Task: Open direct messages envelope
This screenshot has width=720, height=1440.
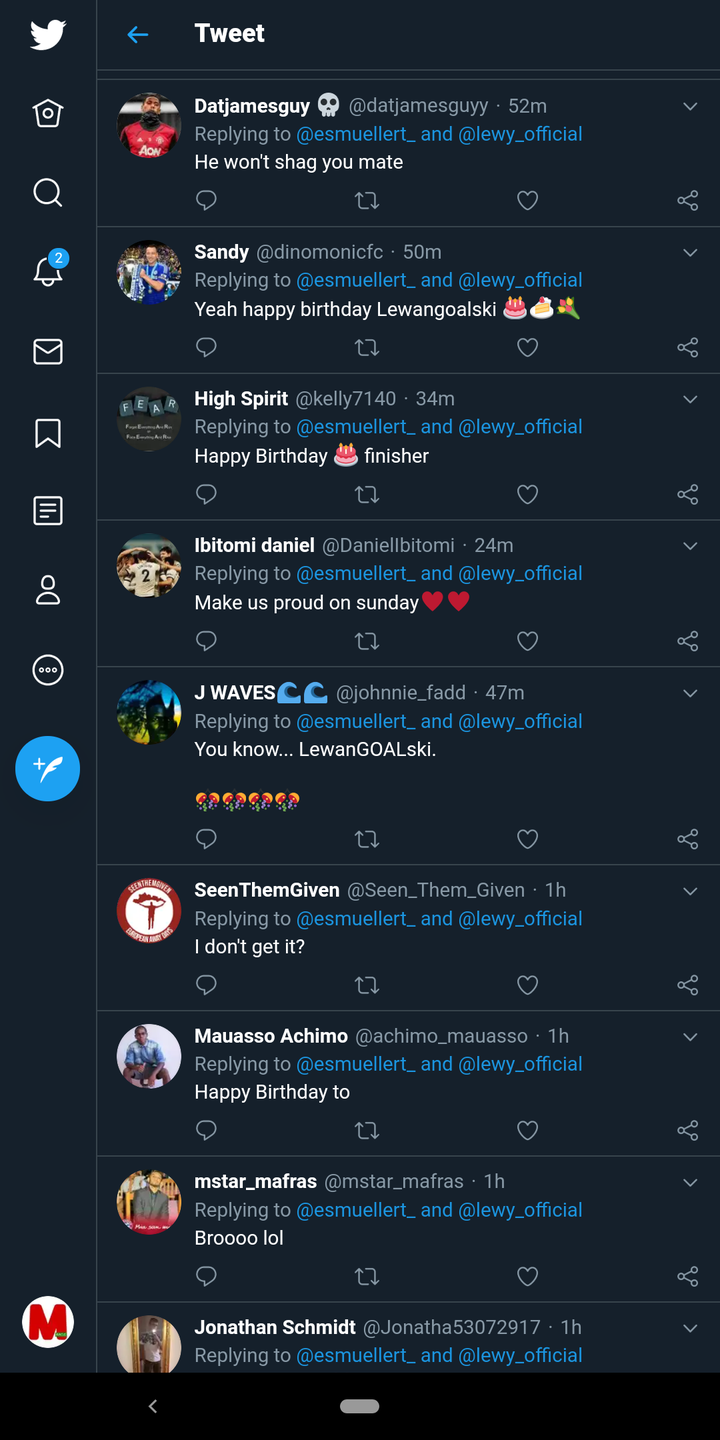Action: 48,351
